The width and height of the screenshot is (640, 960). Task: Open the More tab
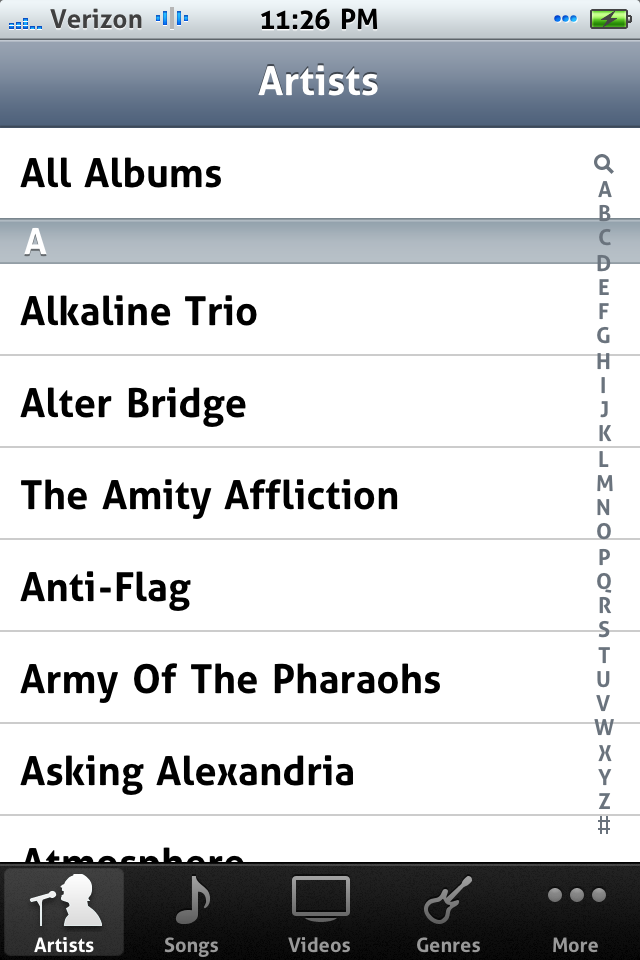(576, 914)
